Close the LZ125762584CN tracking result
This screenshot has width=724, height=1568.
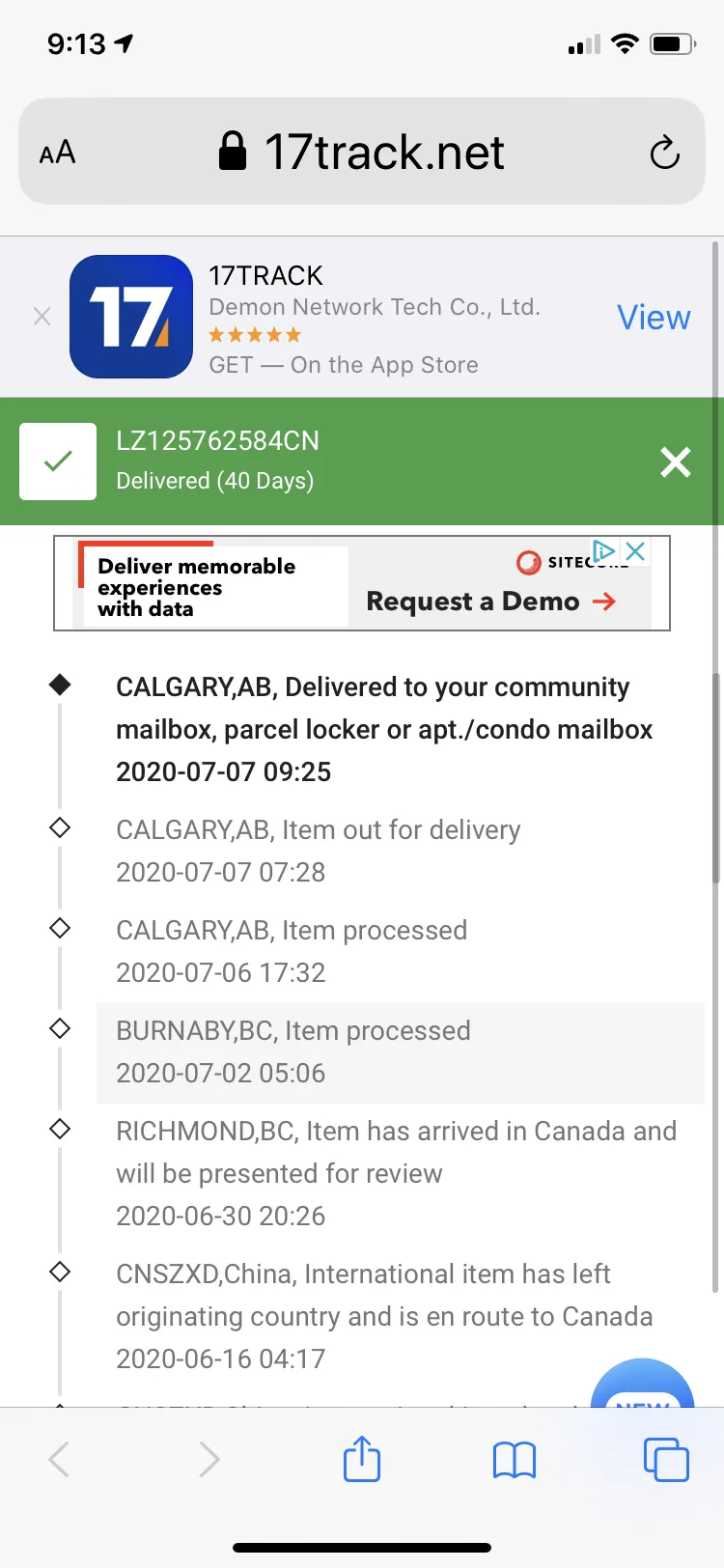(x=676, y=462)
